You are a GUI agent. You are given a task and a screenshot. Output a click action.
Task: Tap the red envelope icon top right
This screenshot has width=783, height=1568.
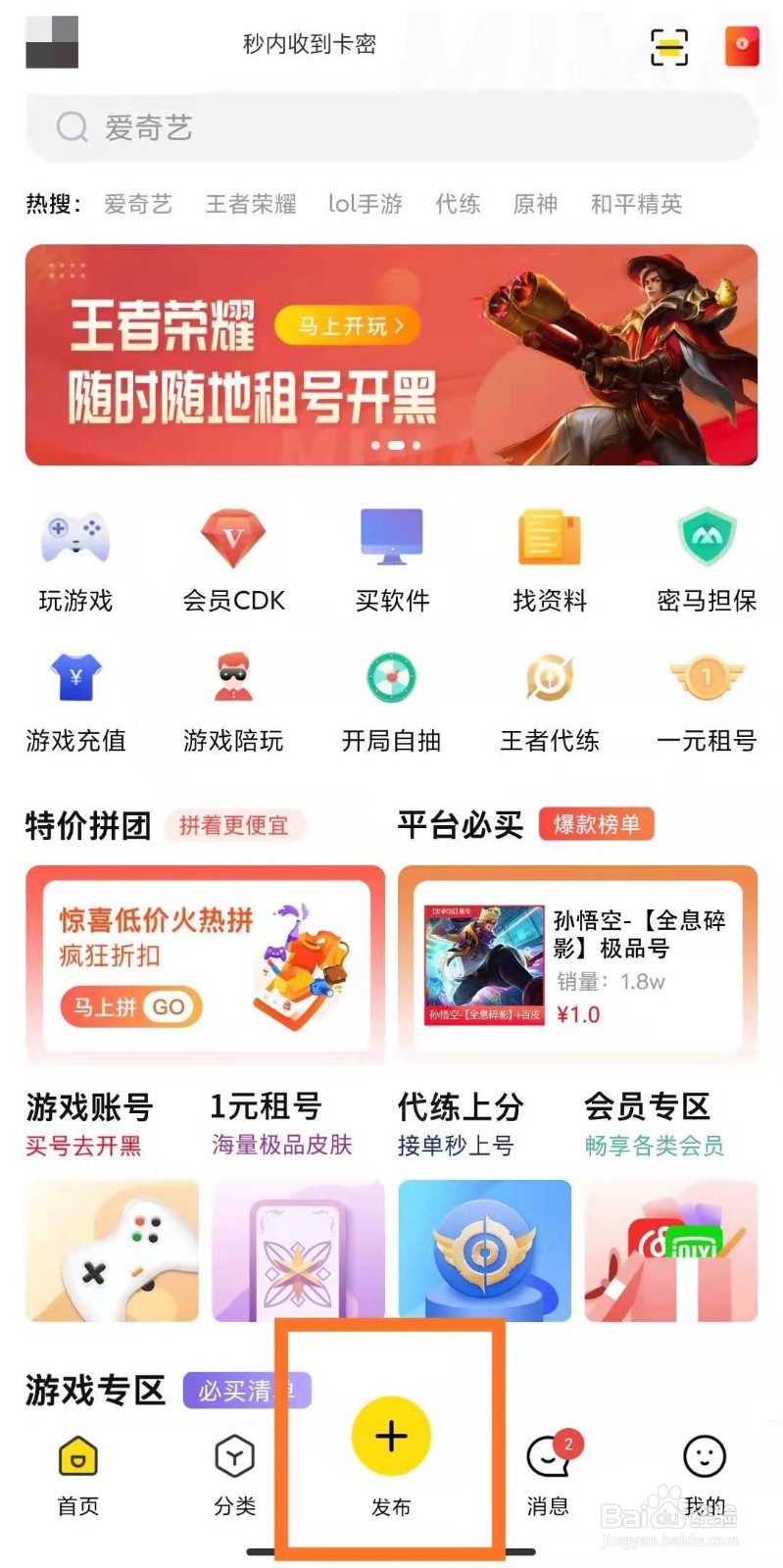point(742,45)
